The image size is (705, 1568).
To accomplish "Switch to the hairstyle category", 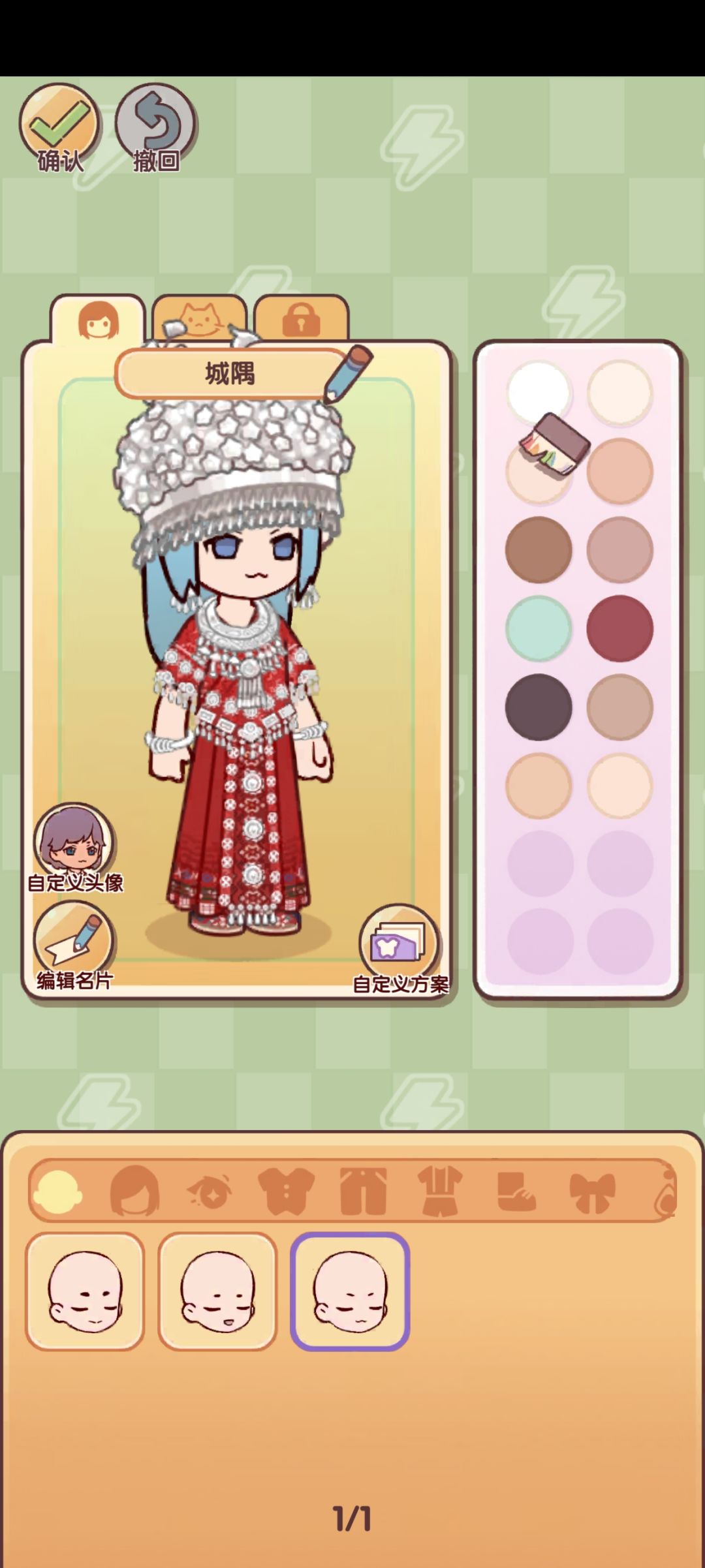I will [x=134, y=1191].
